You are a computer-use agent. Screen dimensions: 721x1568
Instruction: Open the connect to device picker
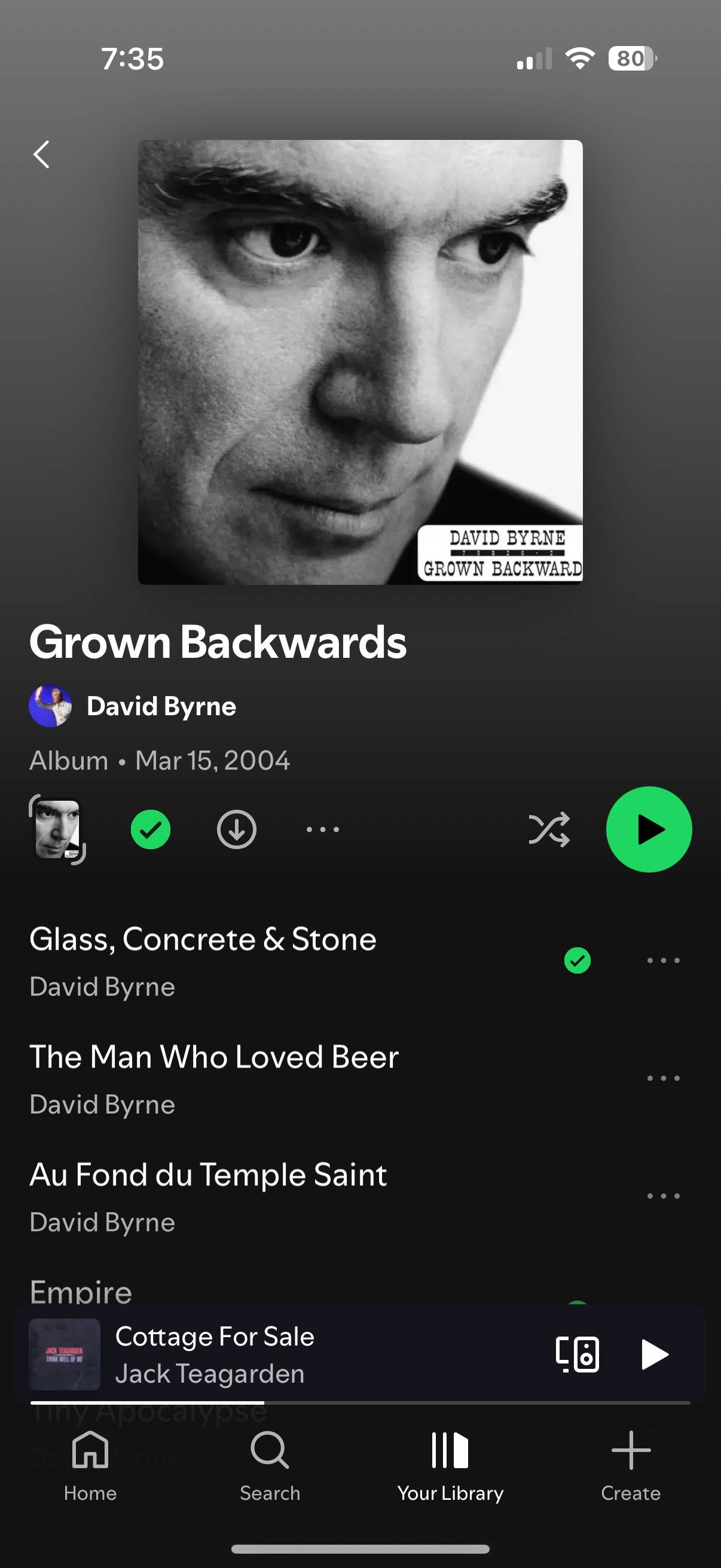pos(578,1355)
